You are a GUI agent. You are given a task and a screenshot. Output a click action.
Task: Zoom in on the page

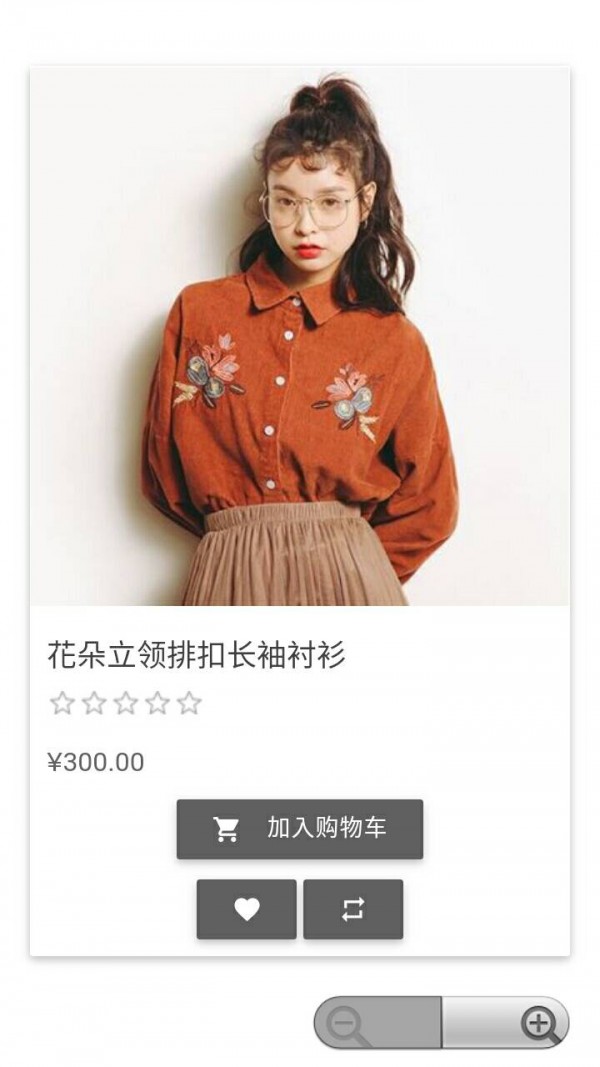538,1023
